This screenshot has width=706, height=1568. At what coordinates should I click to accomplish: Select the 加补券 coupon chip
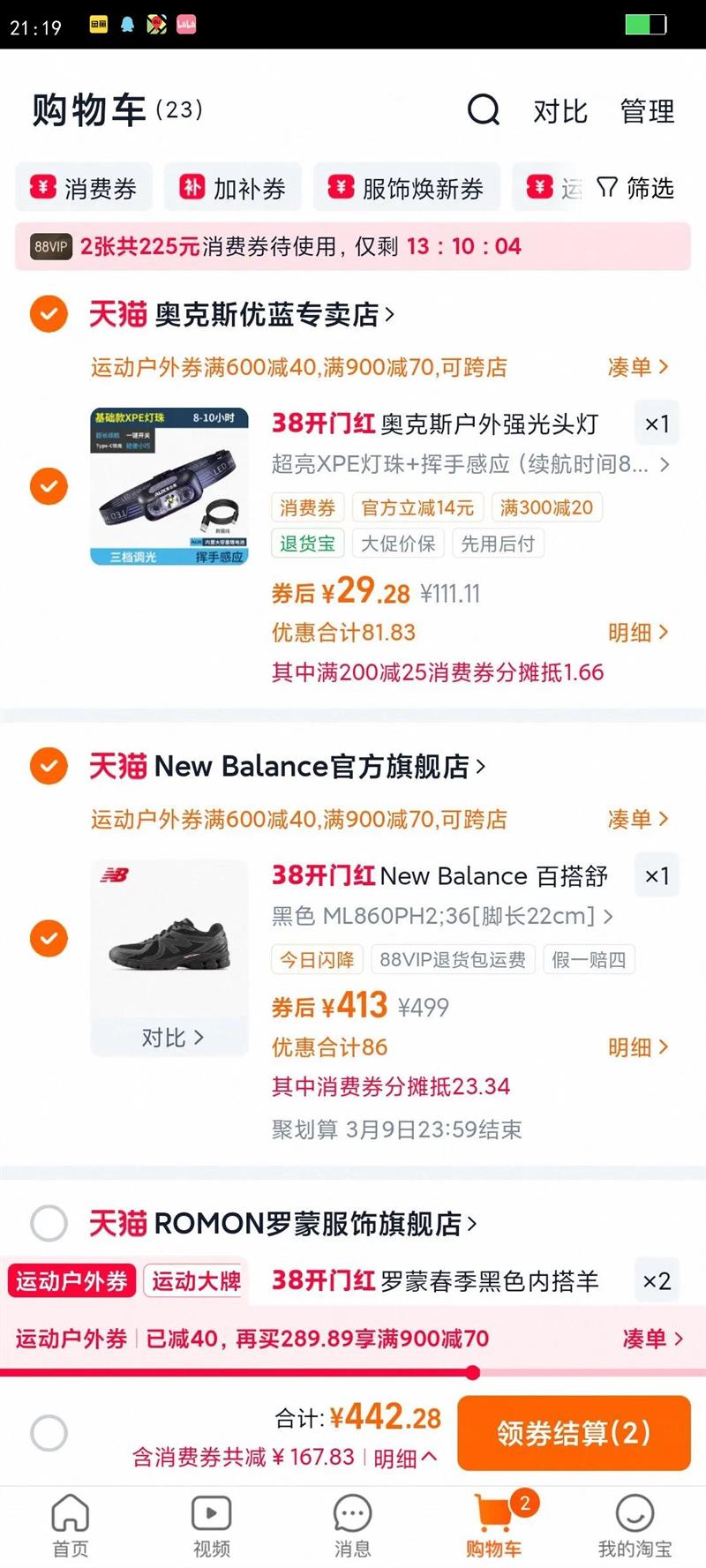233,188
